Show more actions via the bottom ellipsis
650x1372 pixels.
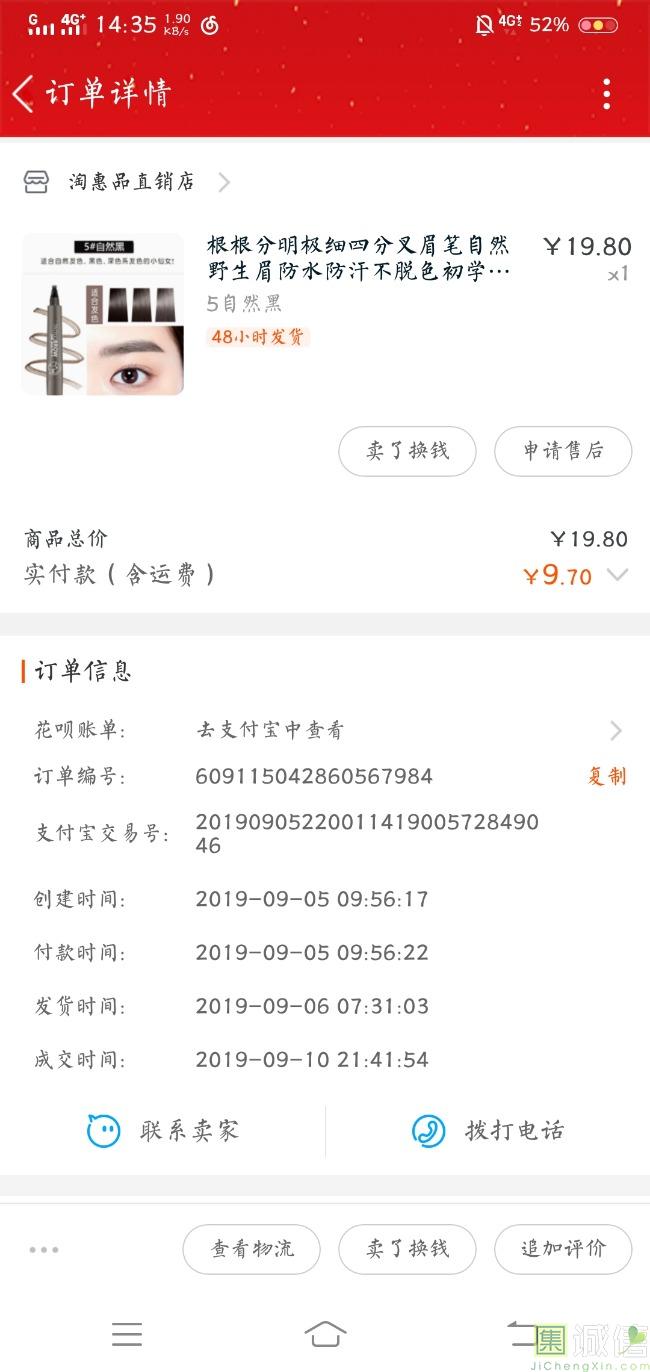click(44, 1249)
